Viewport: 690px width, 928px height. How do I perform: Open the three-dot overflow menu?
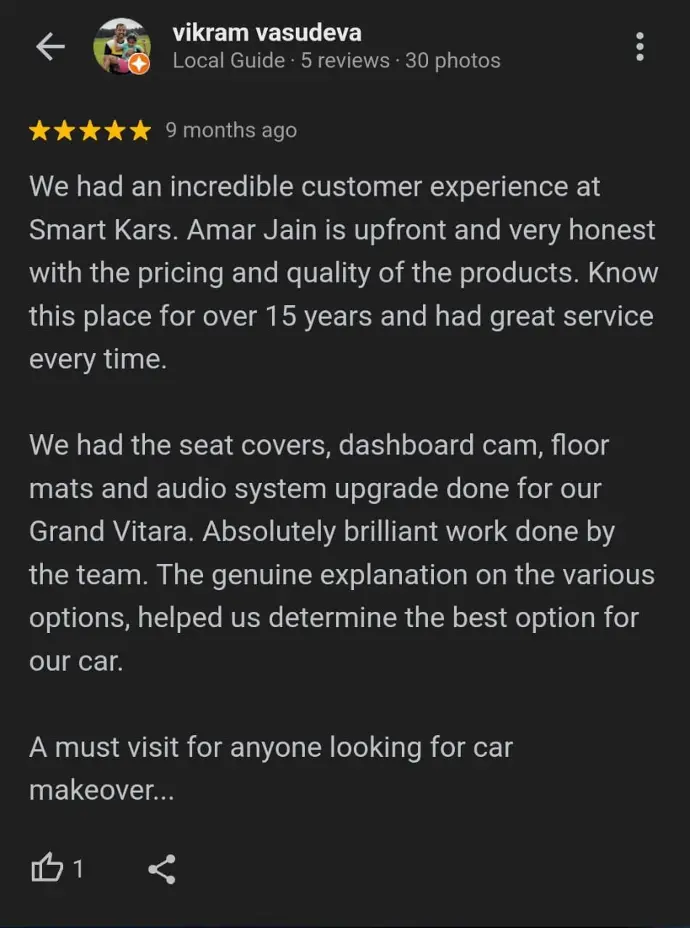(x=640, y=47)
